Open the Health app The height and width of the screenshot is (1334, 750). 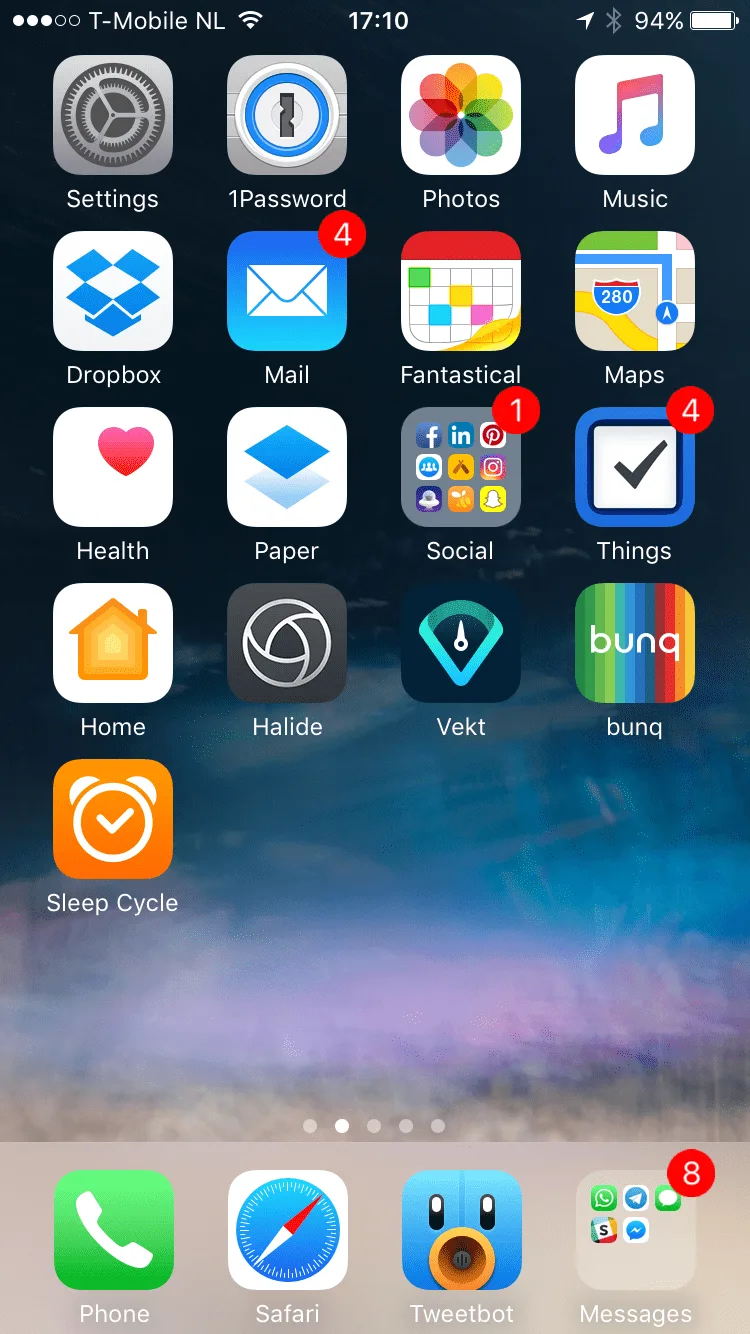(113, 467)
